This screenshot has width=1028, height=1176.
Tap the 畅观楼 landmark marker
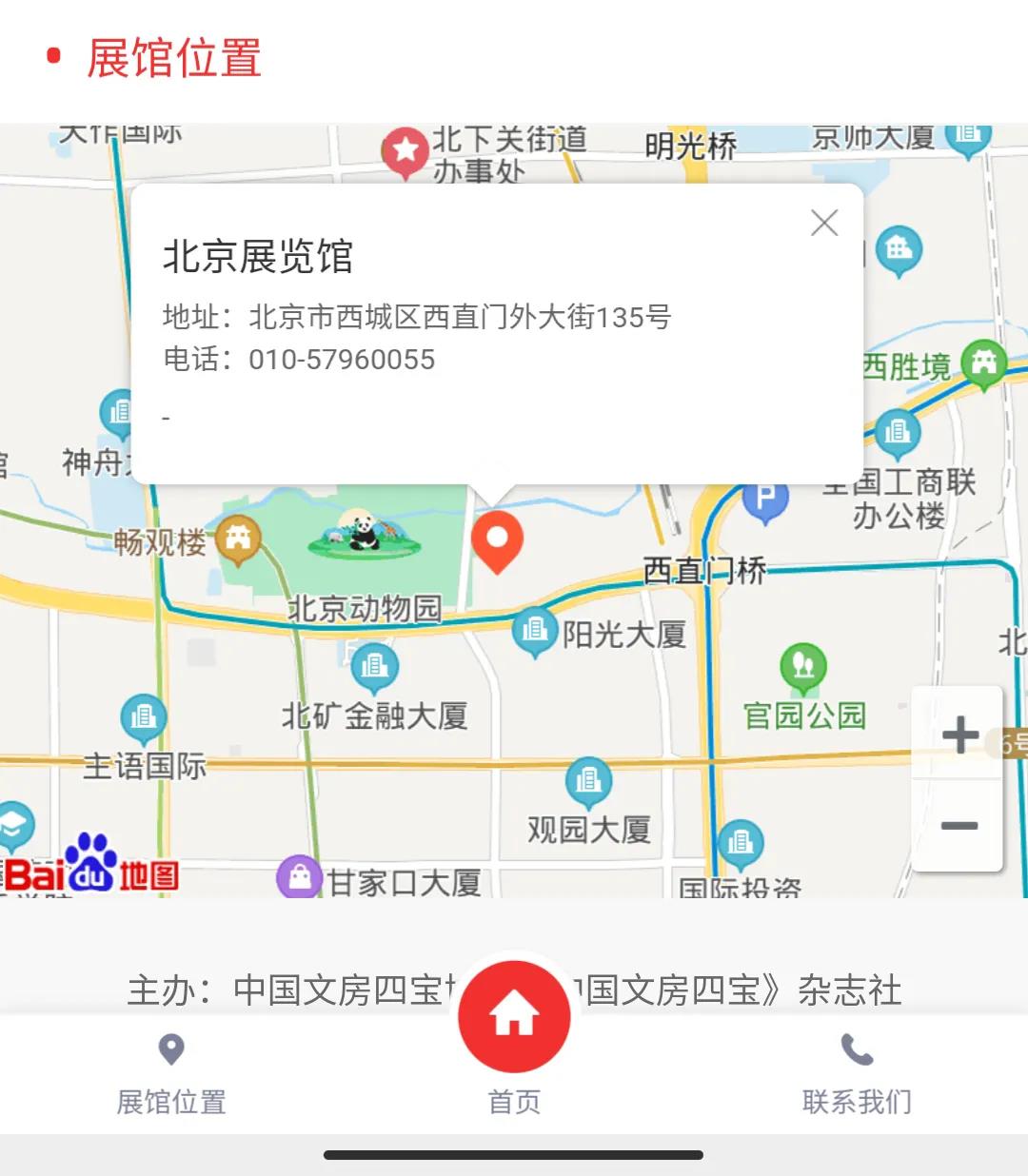[238, 539]
